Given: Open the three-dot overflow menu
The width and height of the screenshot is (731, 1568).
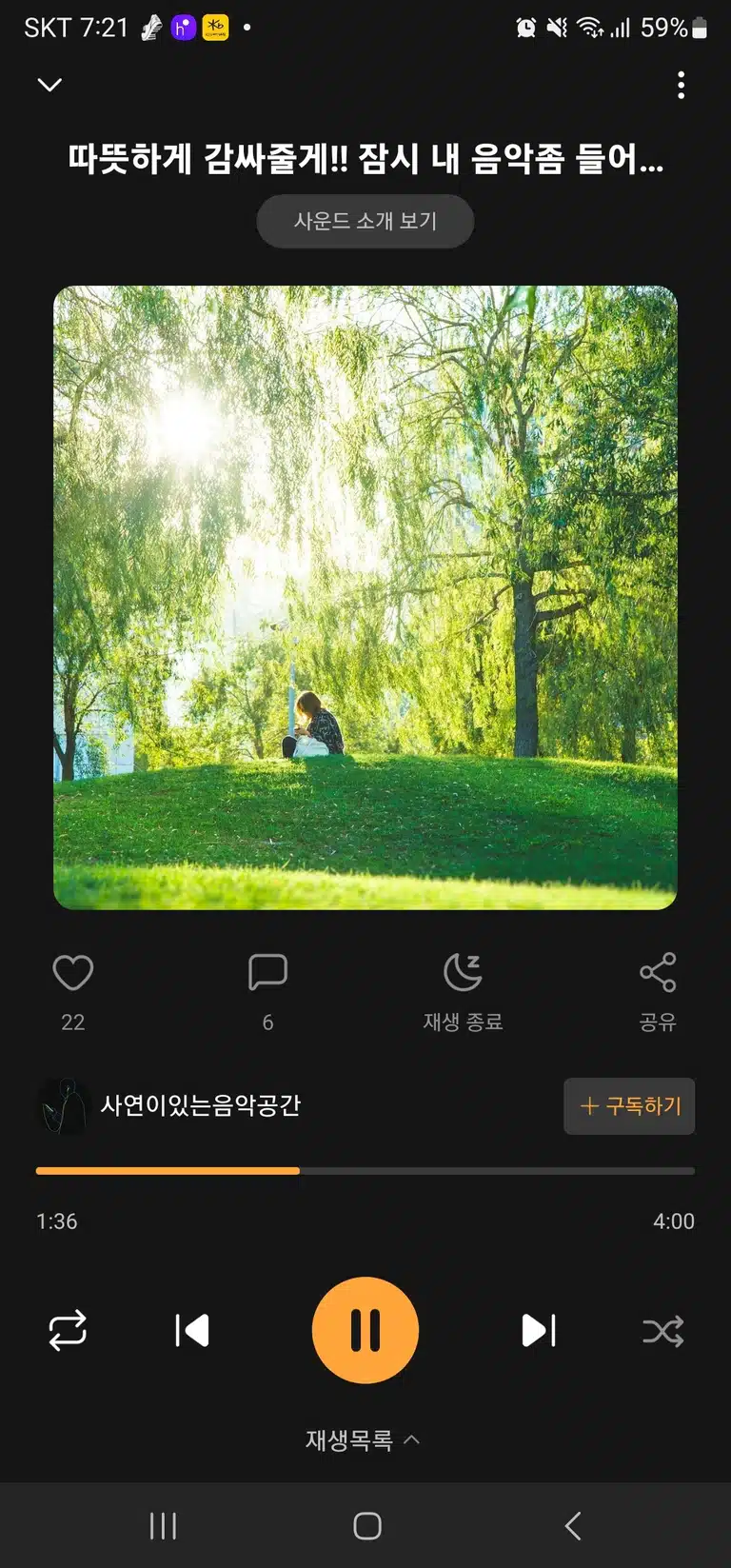Looking at the screenshot, I should point(681,85).
